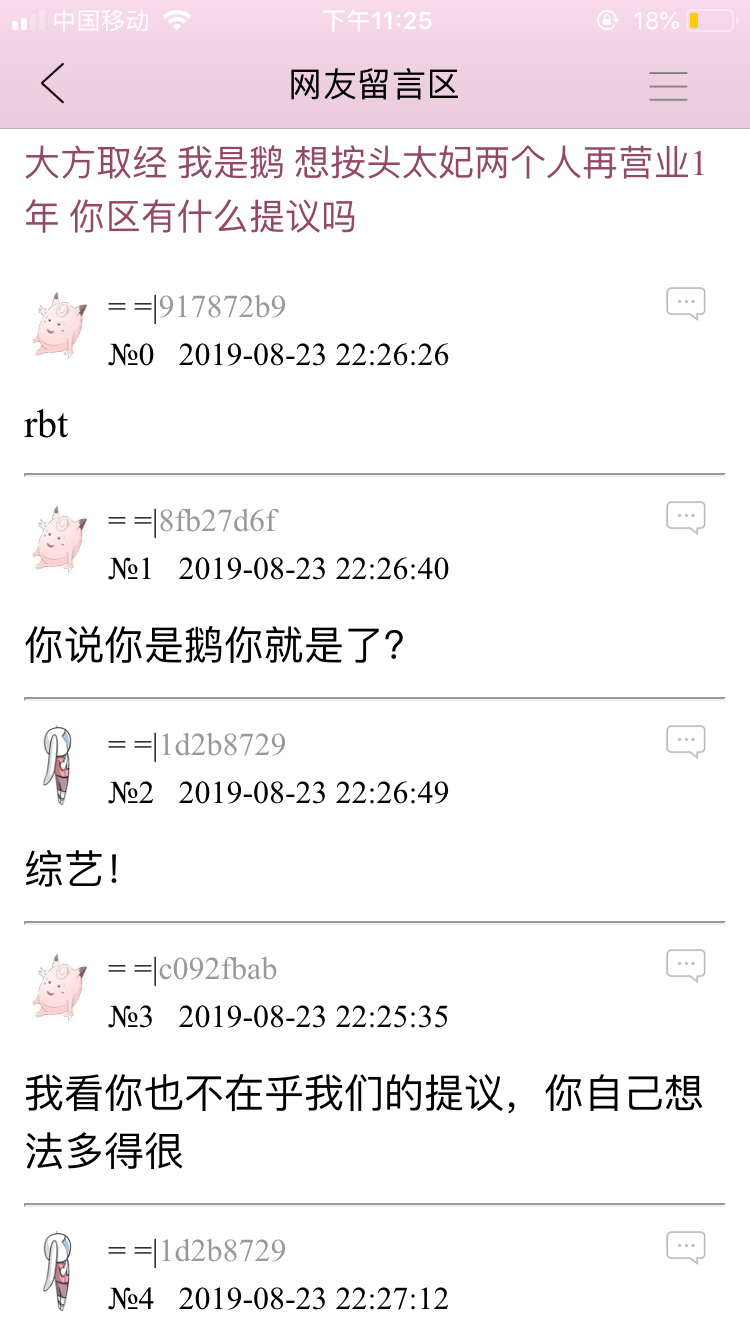The image size is (750, 1334).
Task: View the Clefairy avatar on comment №3
Action: [x=57, y=988]
